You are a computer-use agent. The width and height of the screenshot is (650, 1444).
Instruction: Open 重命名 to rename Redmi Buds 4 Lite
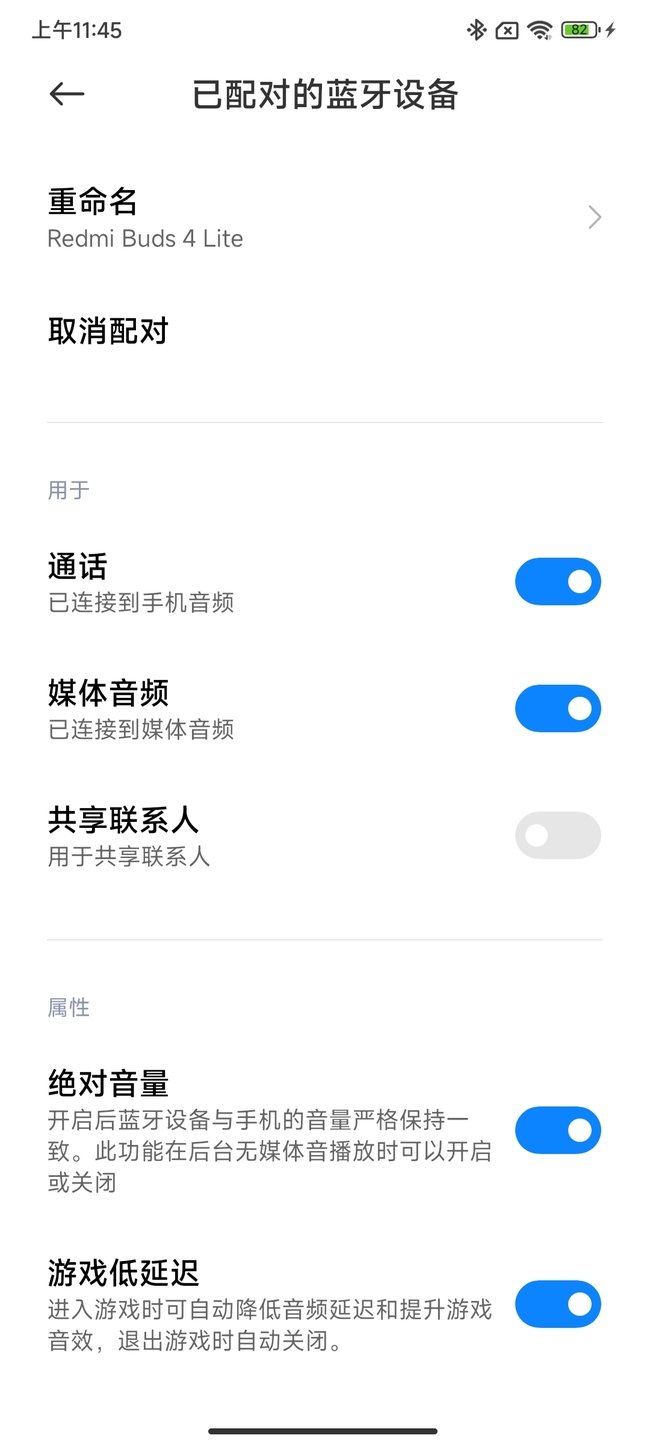click(325, 218)
